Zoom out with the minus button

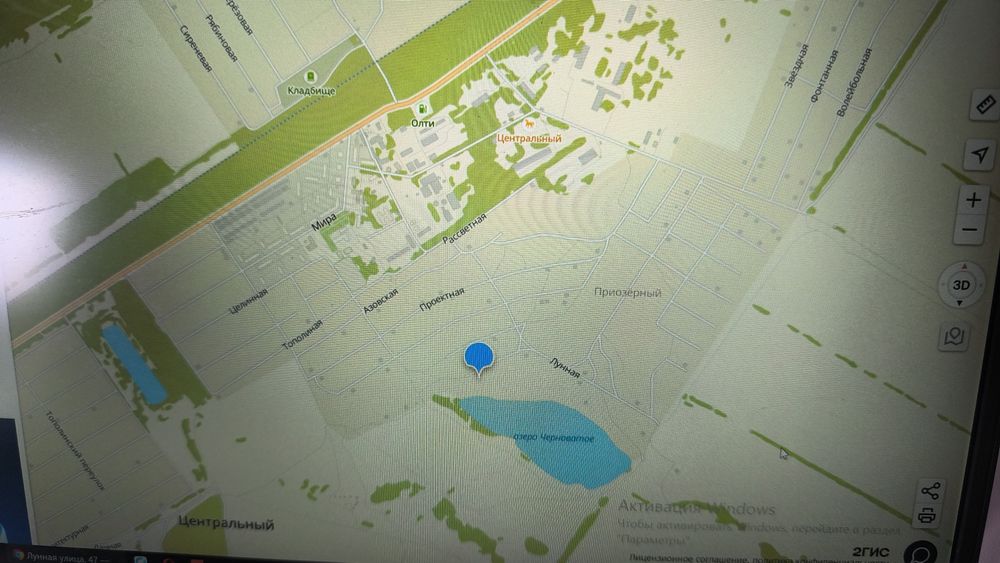coord(968,233)
